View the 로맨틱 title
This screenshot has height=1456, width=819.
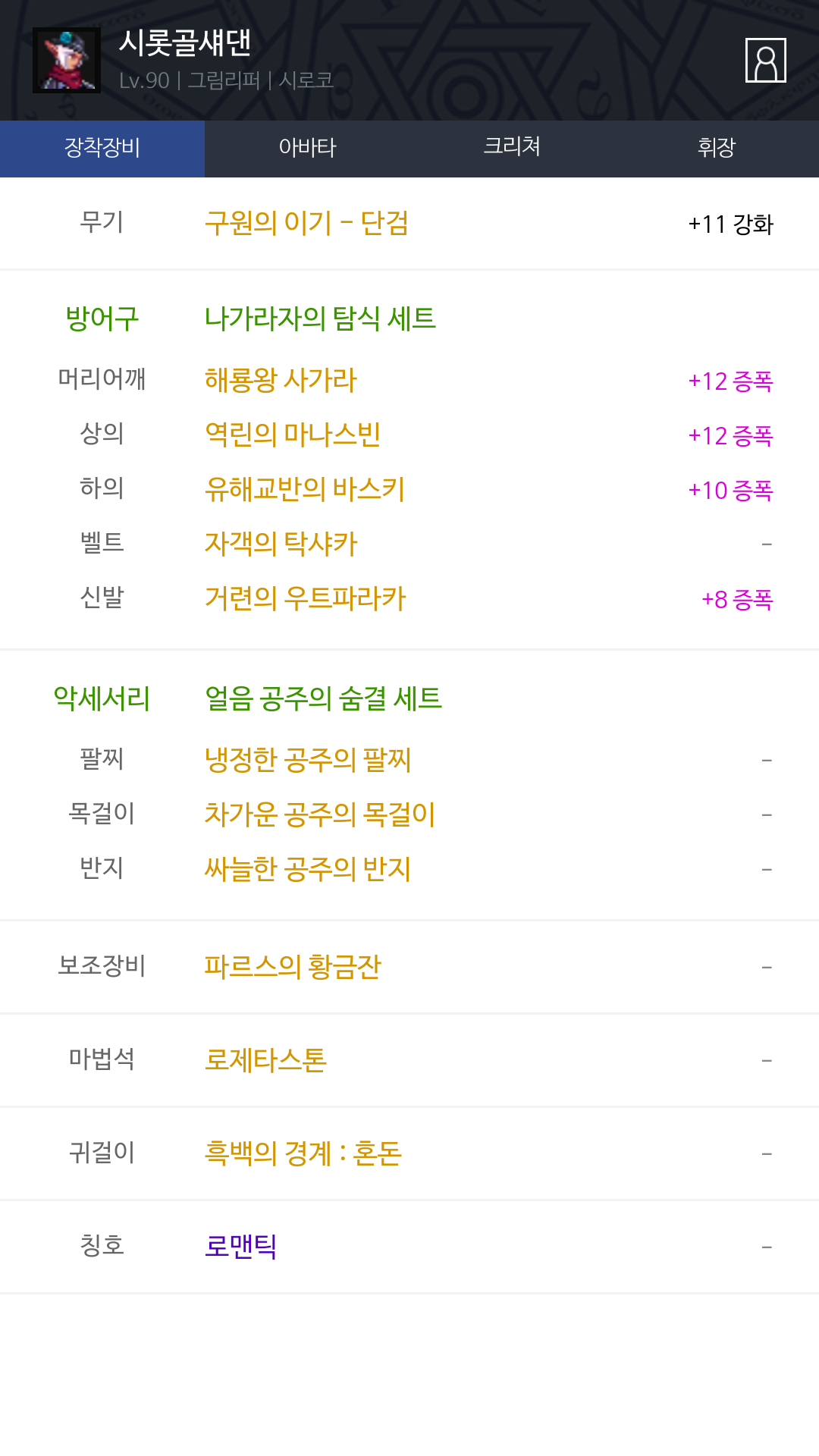tap(240, 1246)
